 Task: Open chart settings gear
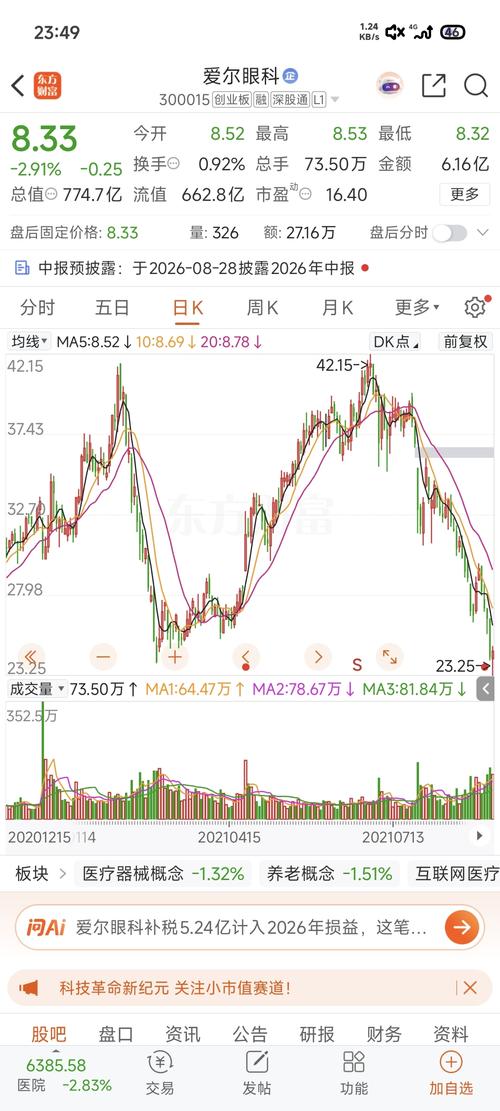(x=475, y=308)
